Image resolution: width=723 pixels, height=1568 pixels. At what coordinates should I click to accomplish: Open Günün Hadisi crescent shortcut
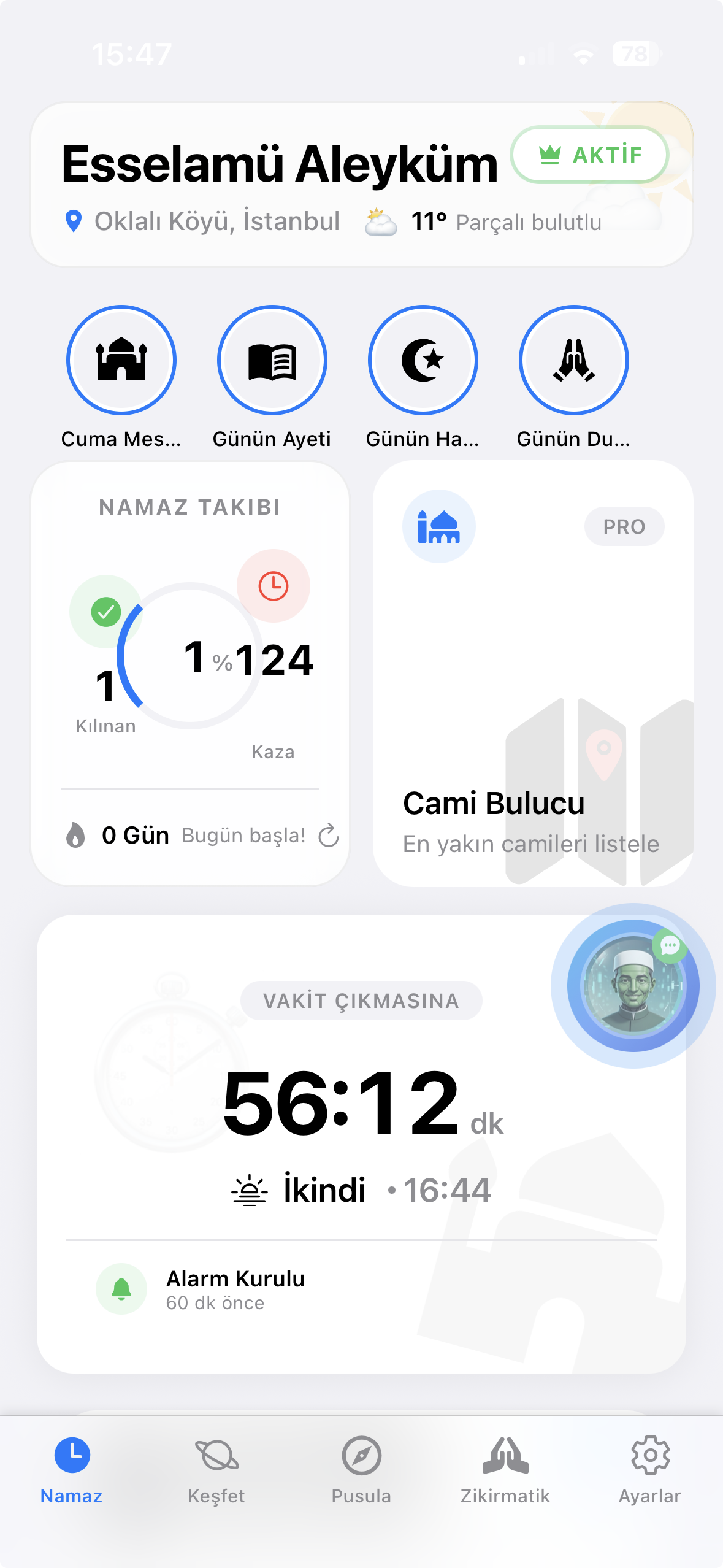[423, 360]
